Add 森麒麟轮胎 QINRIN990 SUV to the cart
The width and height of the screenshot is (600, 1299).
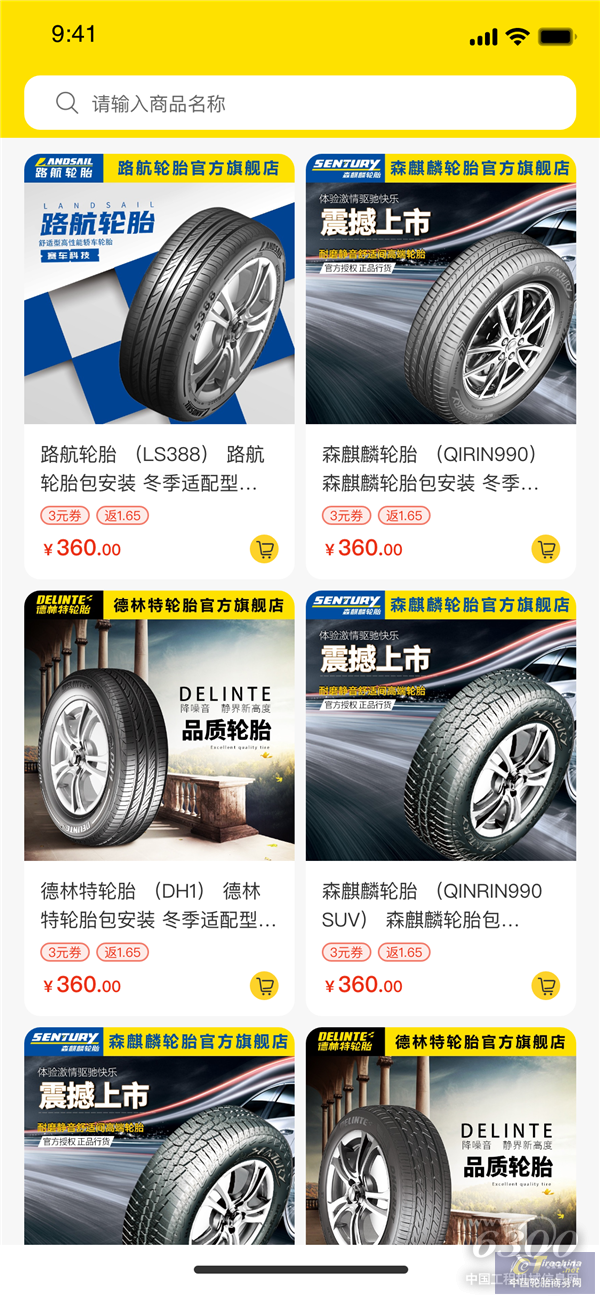click(546, 986)
